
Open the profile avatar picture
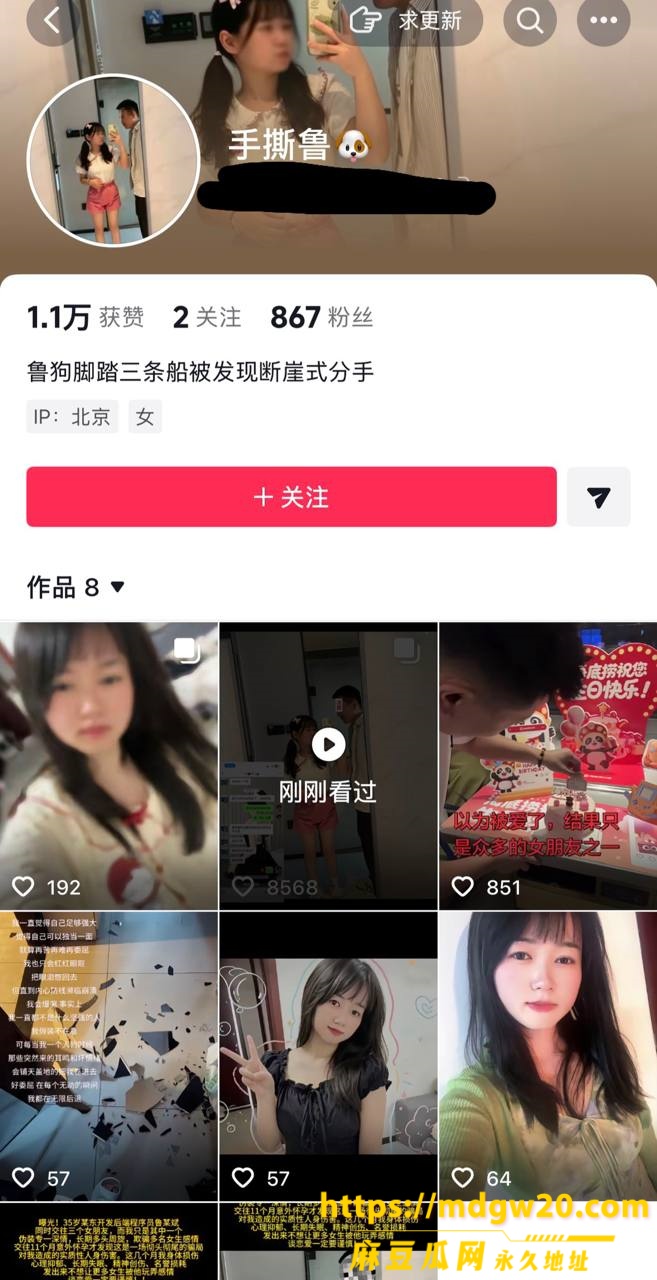[114, 159]
